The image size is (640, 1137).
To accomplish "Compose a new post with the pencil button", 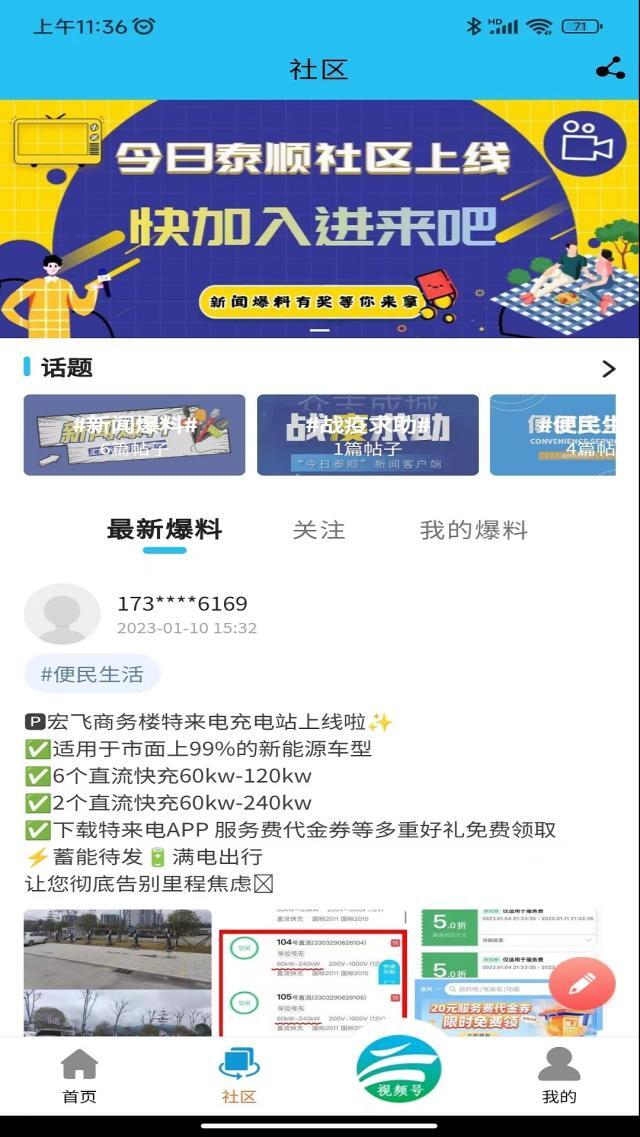I will click(x=581, y=985).
